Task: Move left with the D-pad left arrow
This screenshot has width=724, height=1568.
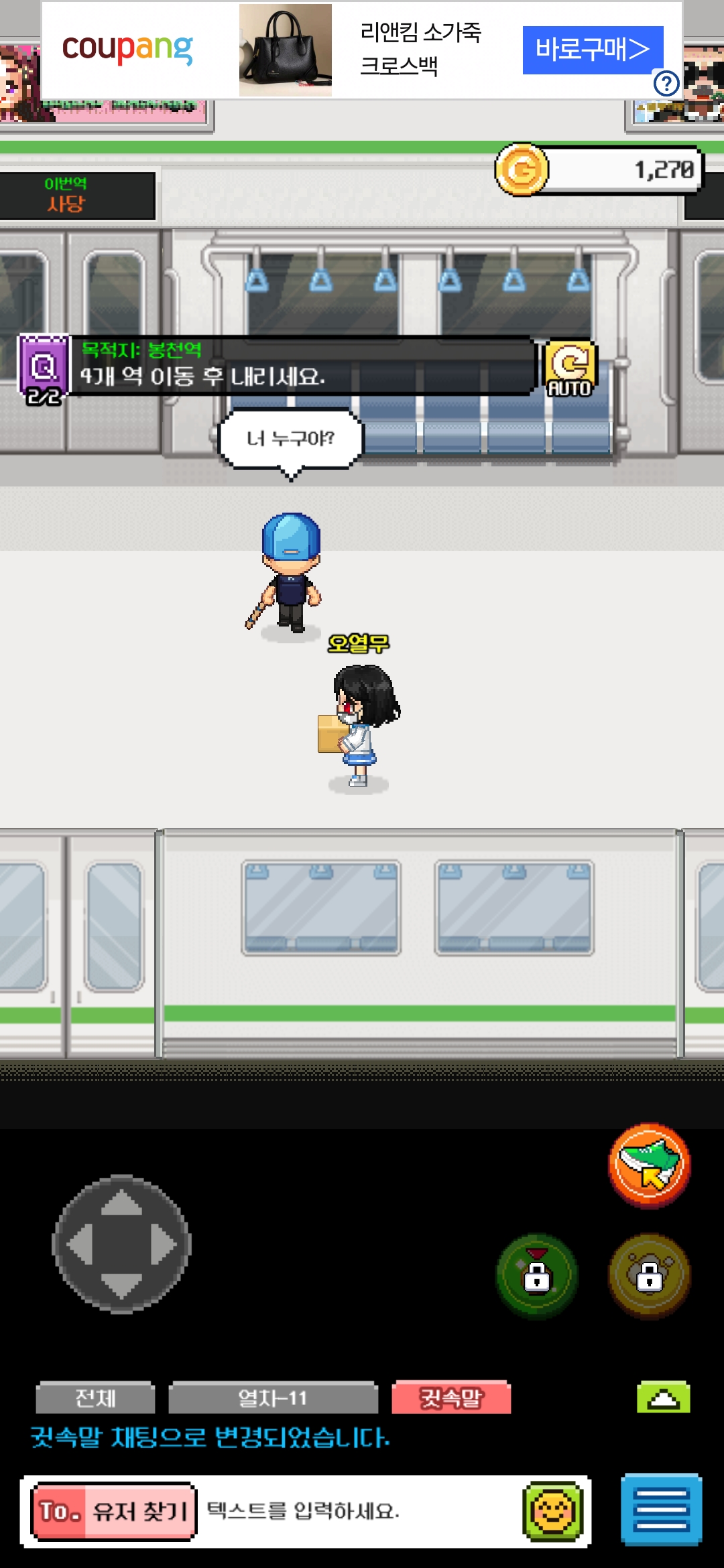Action: pyautogui.click(x=80, y=1245)
